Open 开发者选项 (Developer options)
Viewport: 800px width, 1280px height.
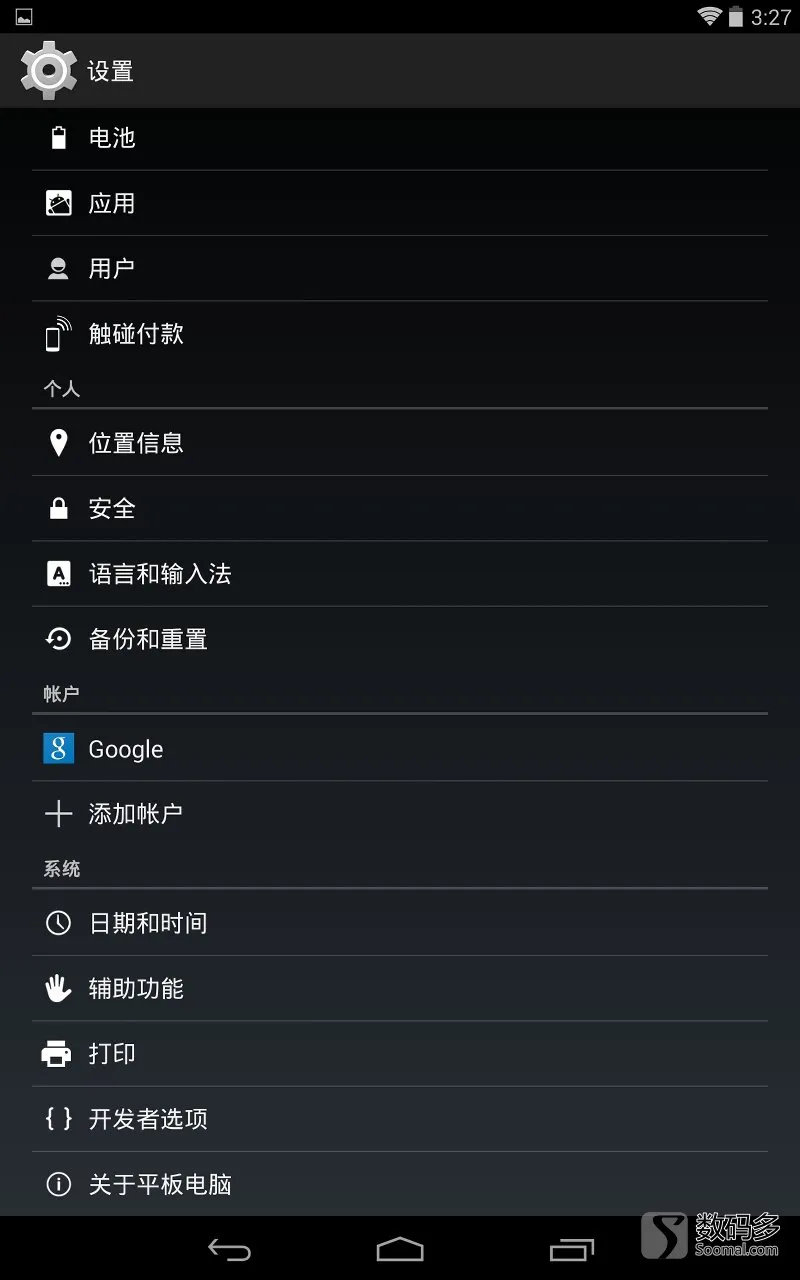(400, 1119)
